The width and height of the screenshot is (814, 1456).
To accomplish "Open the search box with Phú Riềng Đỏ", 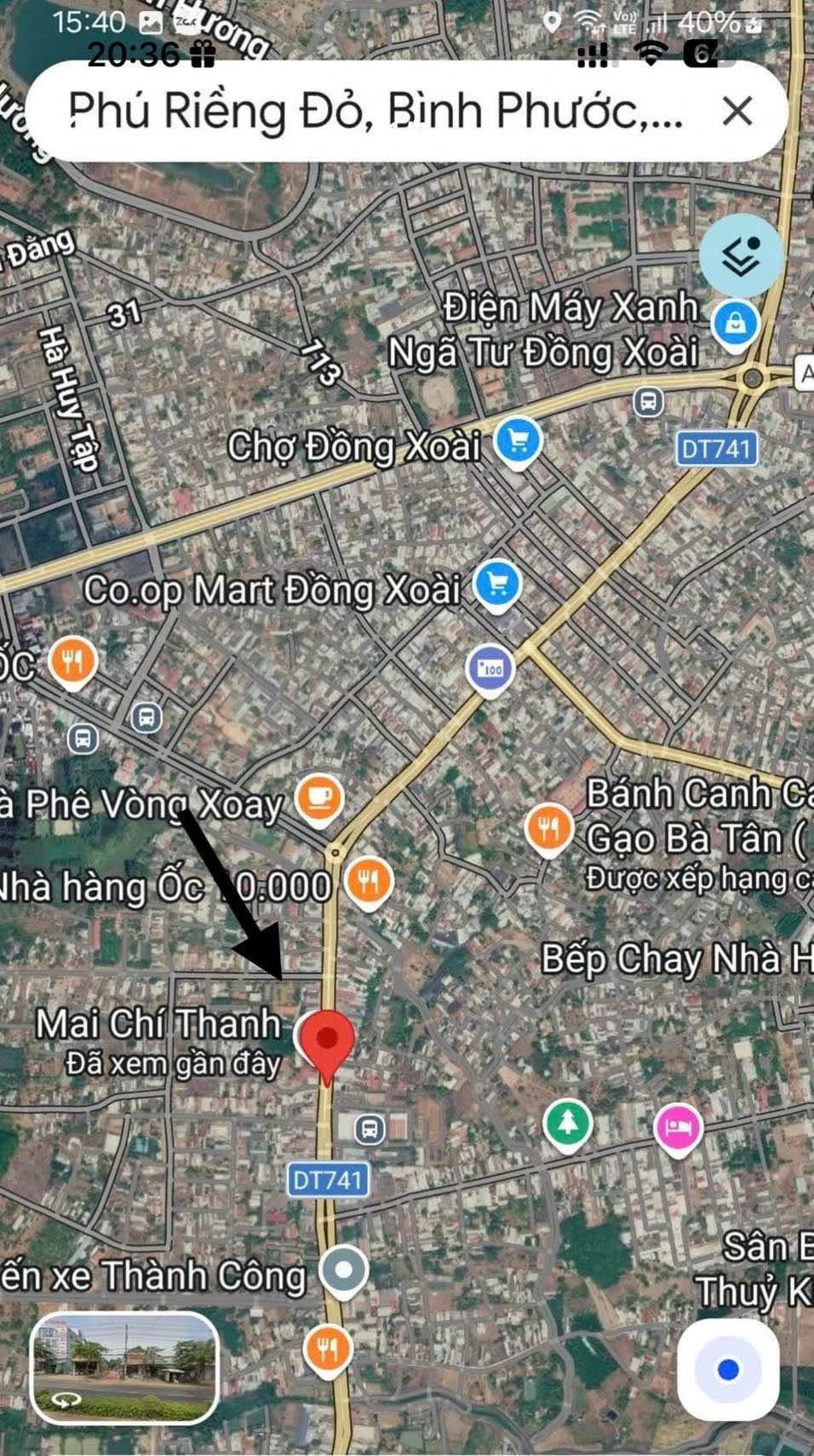I will click(x=375, y=112).
